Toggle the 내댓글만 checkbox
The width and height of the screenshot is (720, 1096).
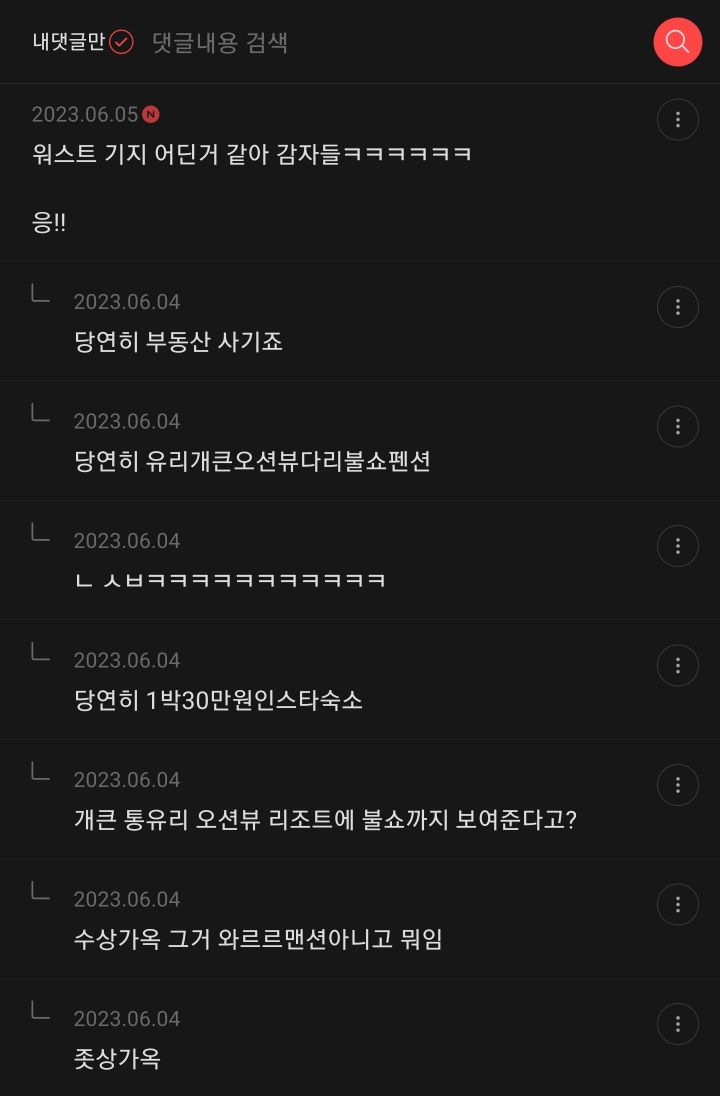82,42
